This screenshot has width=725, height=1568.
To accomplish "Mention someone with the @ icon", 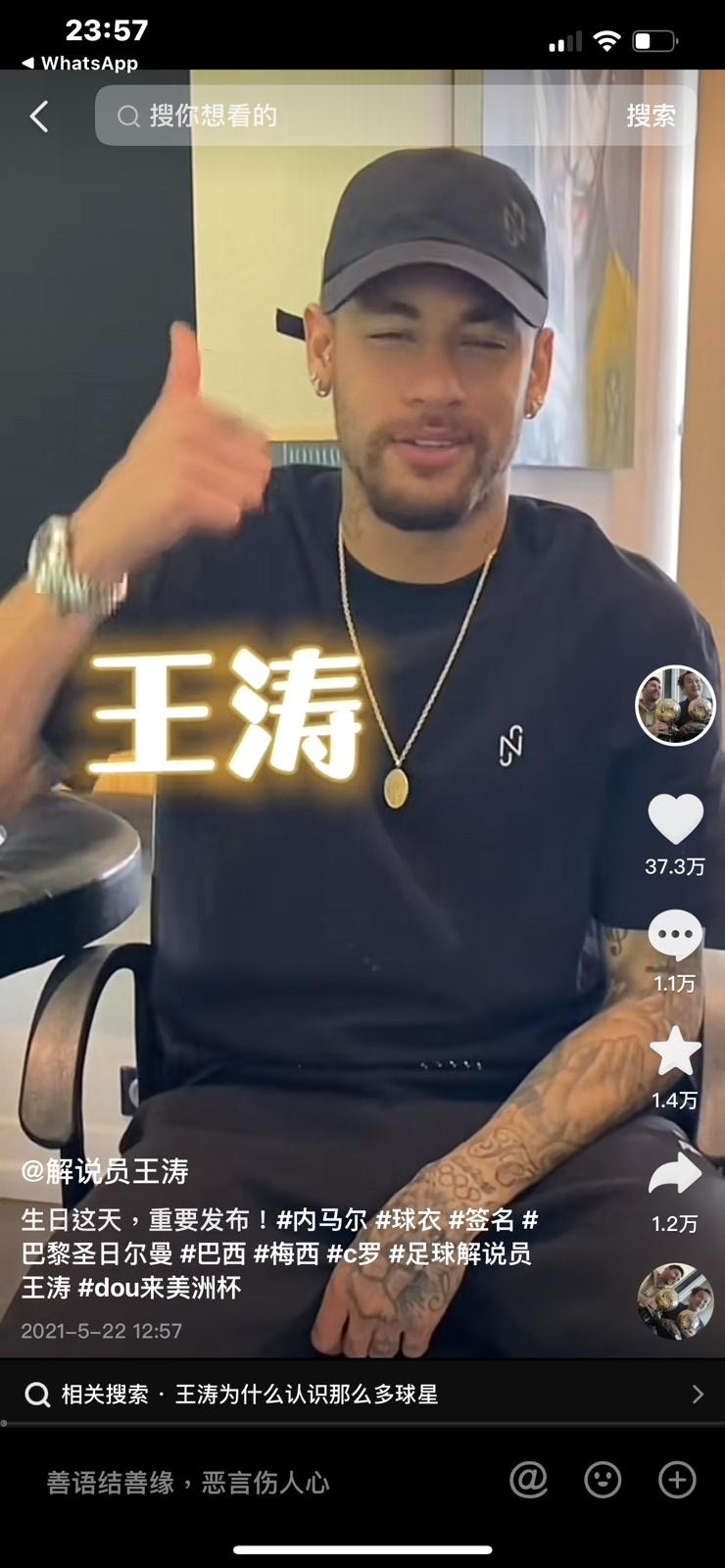I will coord(528,1479).
